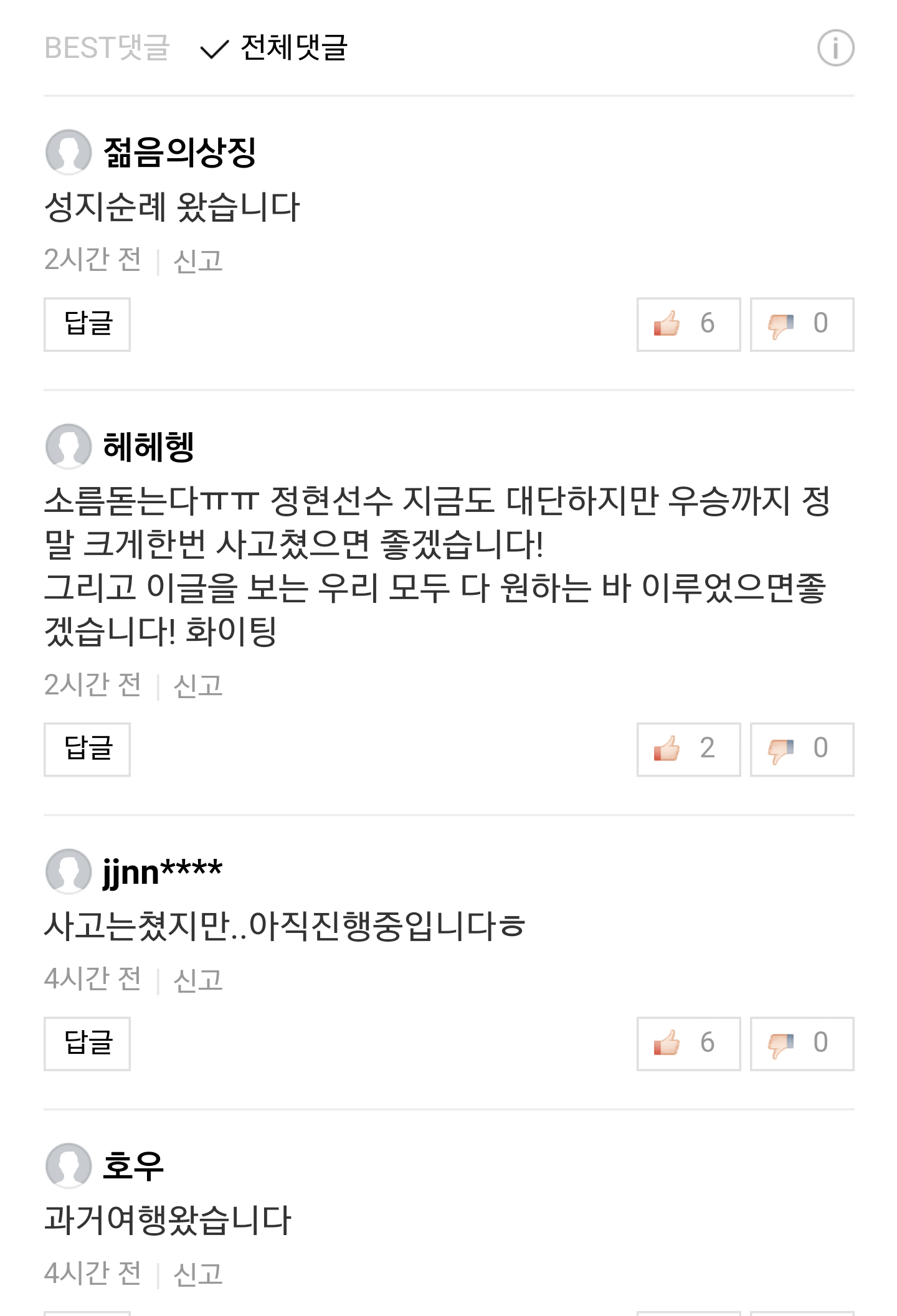The height and width of the screenshot is (1316, 897).
Task: Open the comment info icon
Action: click(835, 48)
